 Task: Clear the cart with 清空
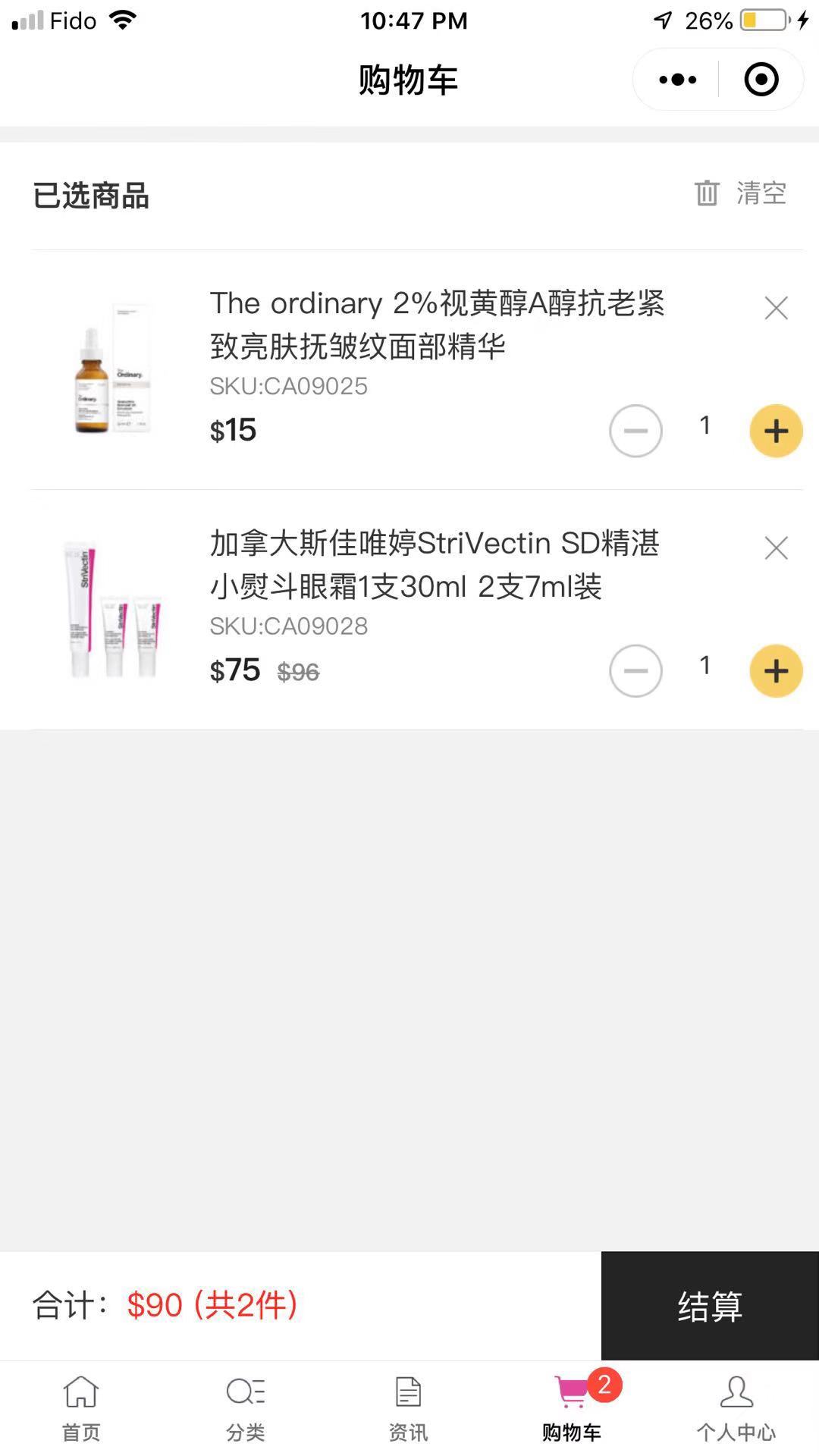pos(741,193)
